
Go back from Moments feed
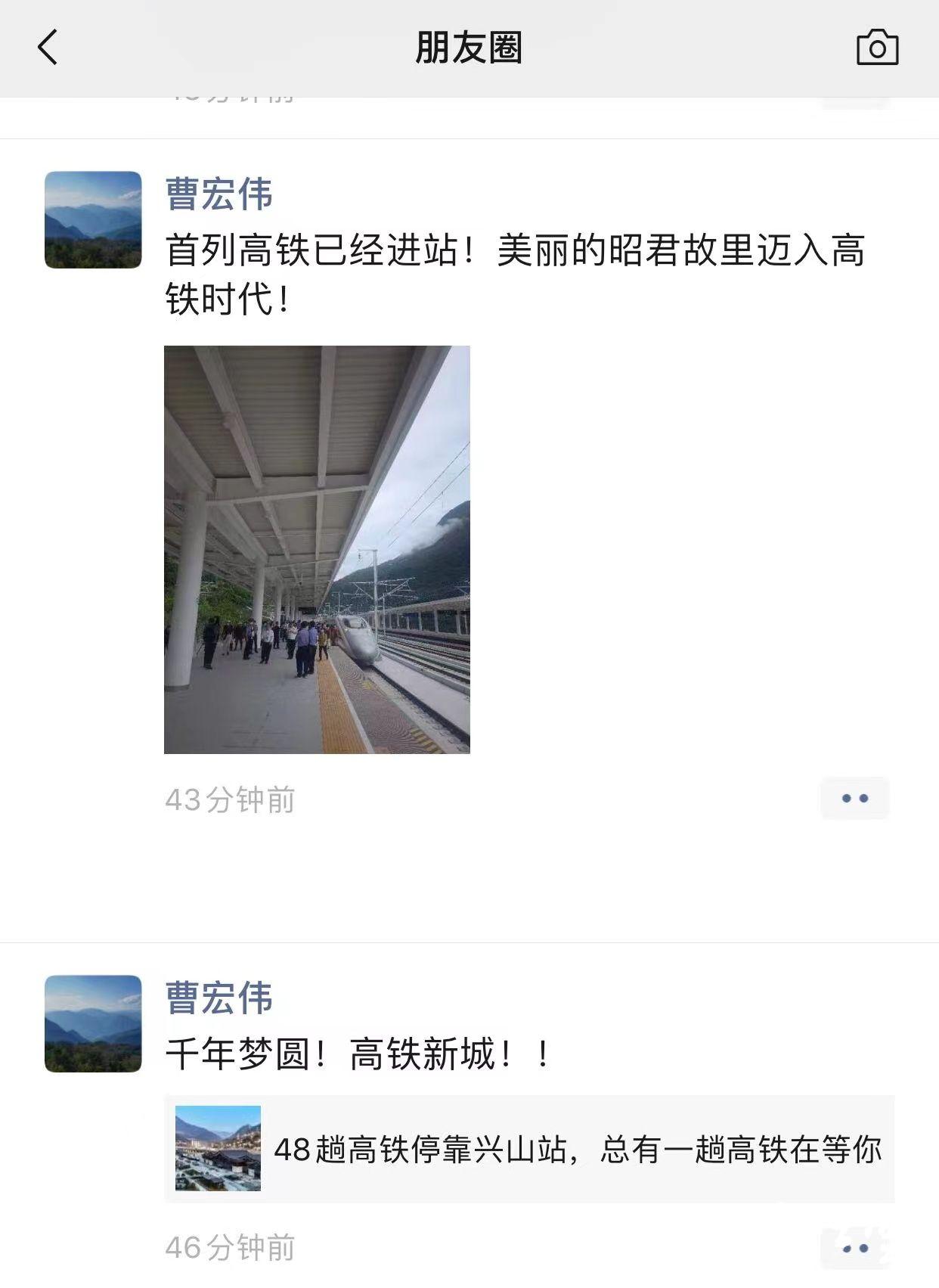point(48,48)
